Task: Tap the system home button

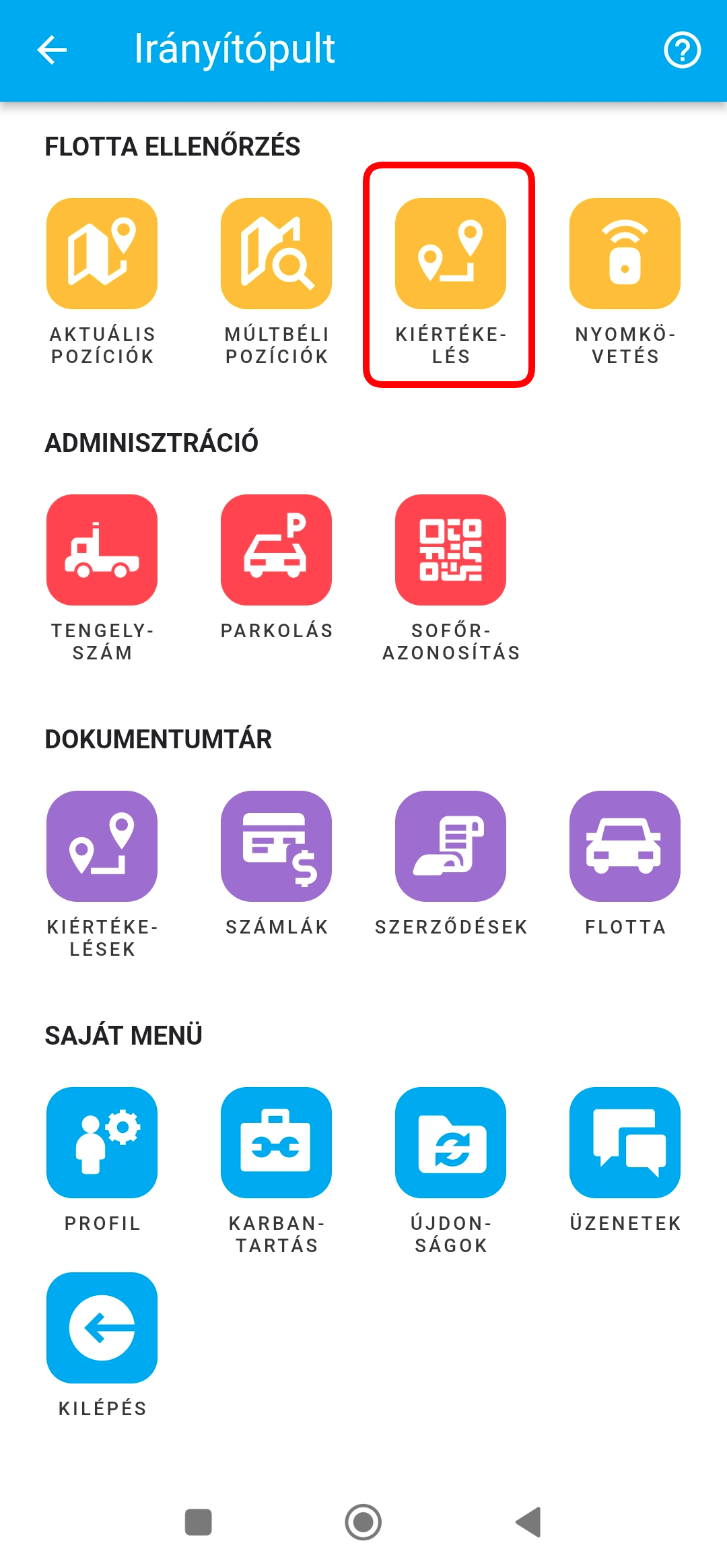Action: (363, 1522)
